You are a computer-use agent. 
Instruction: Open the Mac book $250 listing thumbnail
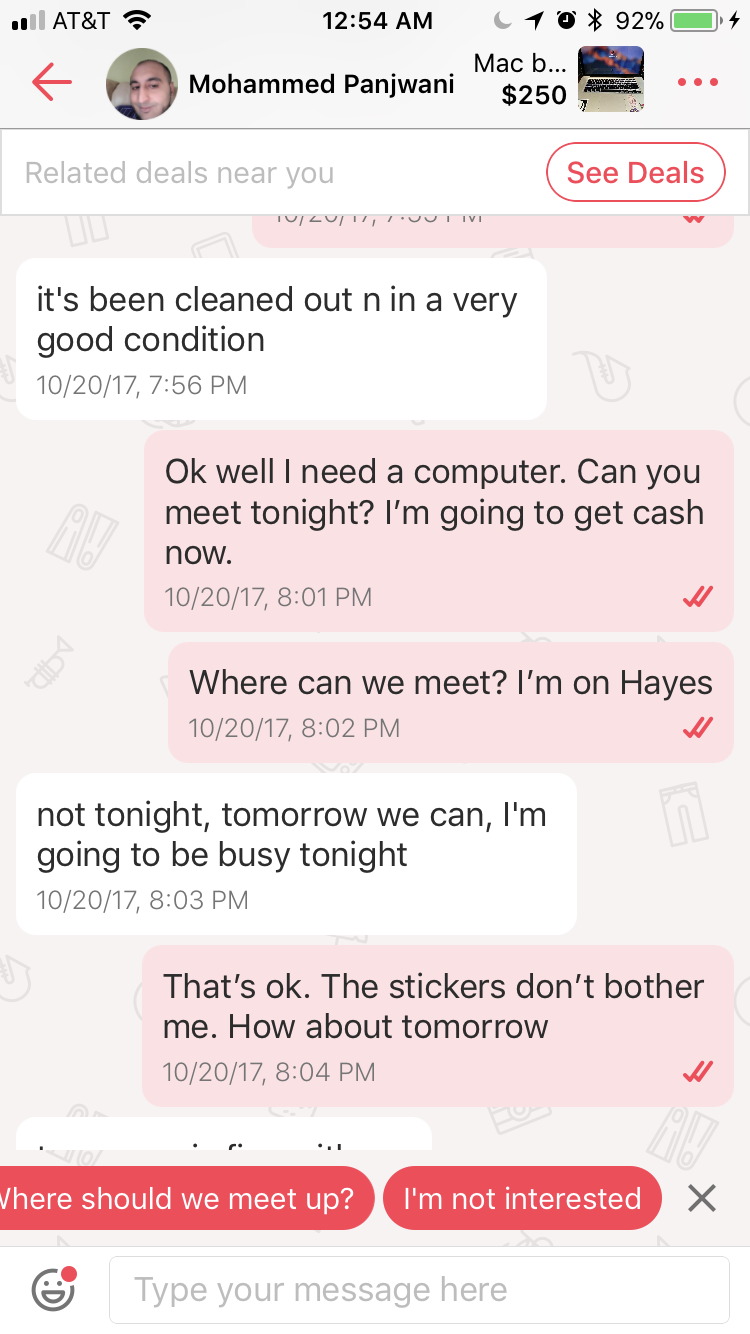point(612,79)
